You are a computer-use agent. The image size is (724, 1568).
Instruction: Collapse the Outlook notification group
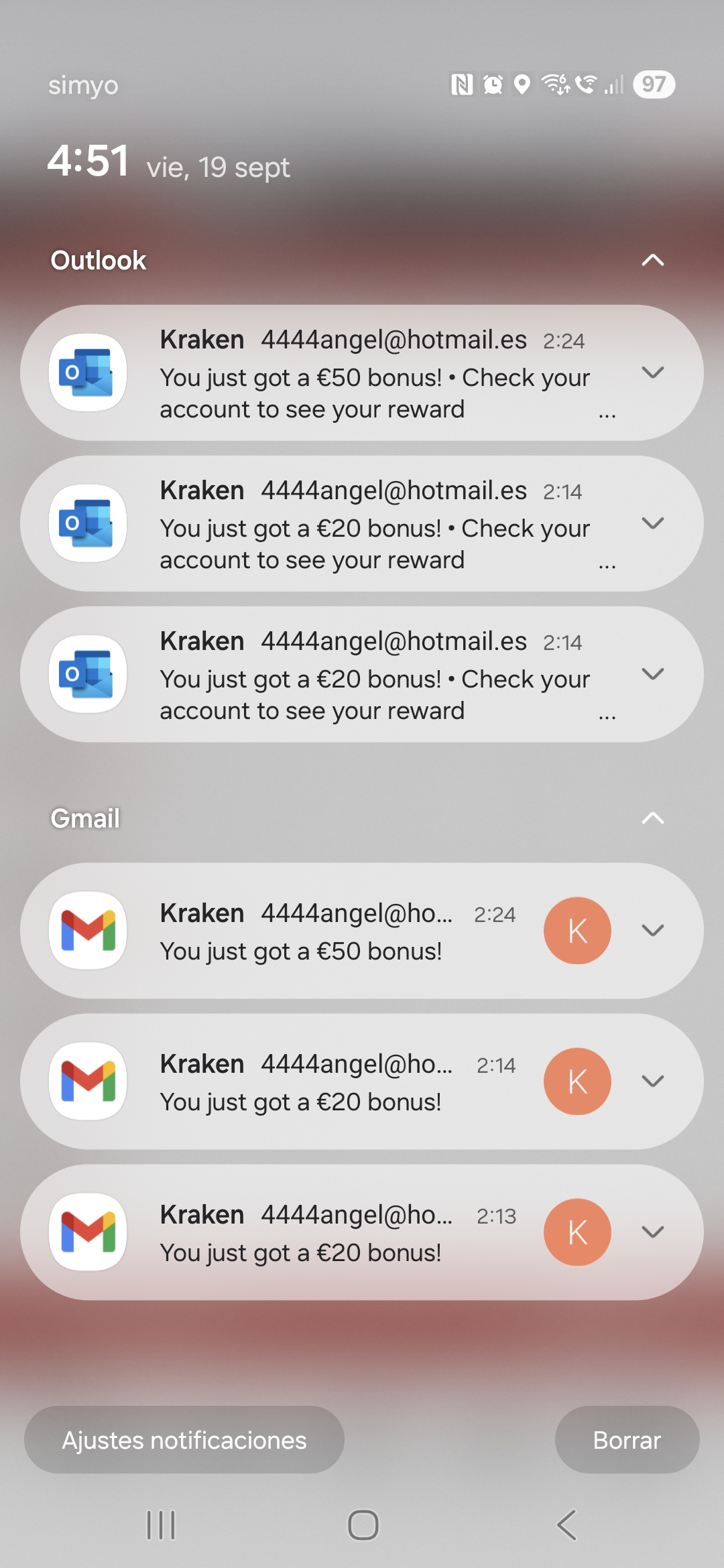pyautogui.click(x=652, y=260)
